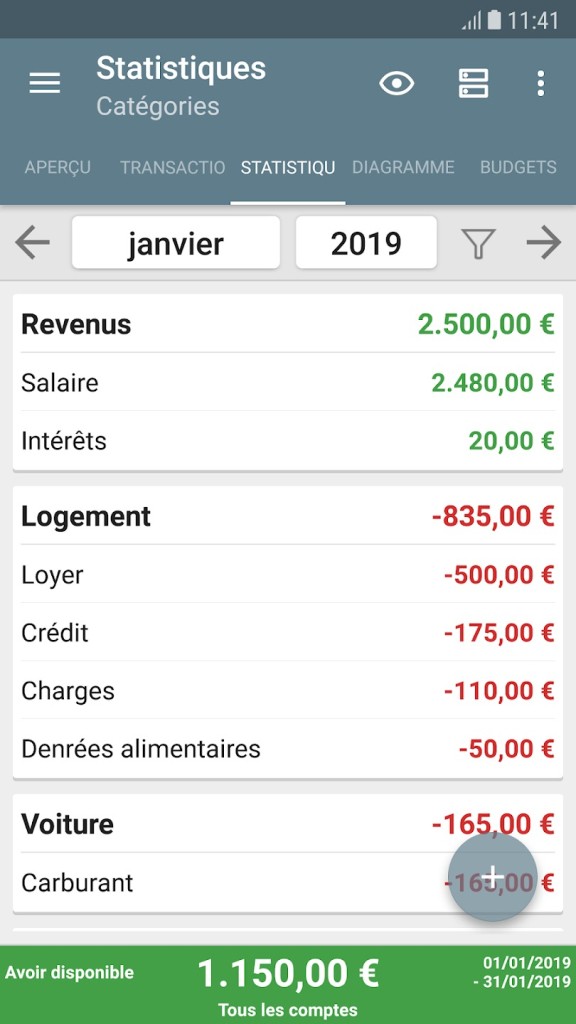This screenshot has width=576, height=1024.
Task: Add a new transaction with plus button
Action: click(x=493, y=876)
